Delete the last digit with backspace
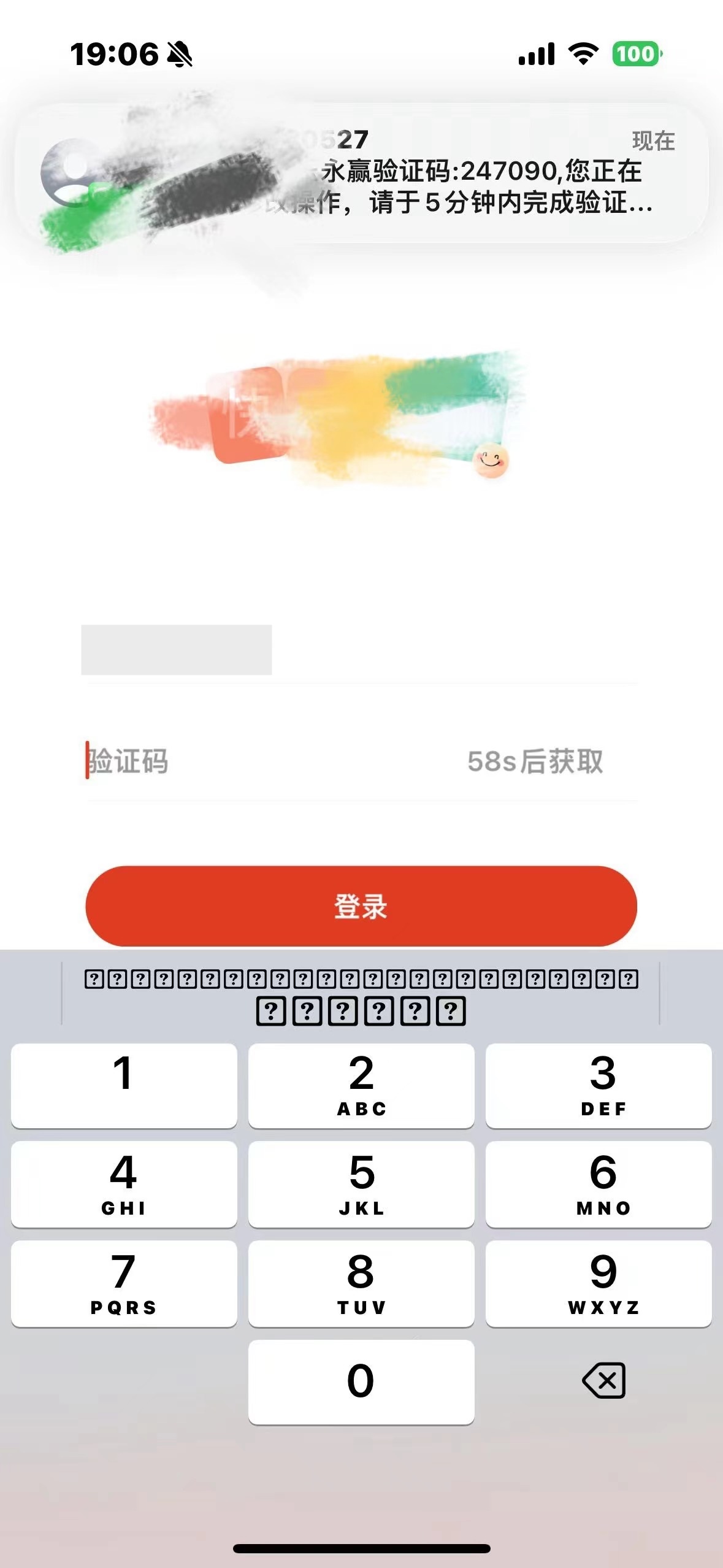This screenshot has height=1568, width=723. (x=603, y=1381)
